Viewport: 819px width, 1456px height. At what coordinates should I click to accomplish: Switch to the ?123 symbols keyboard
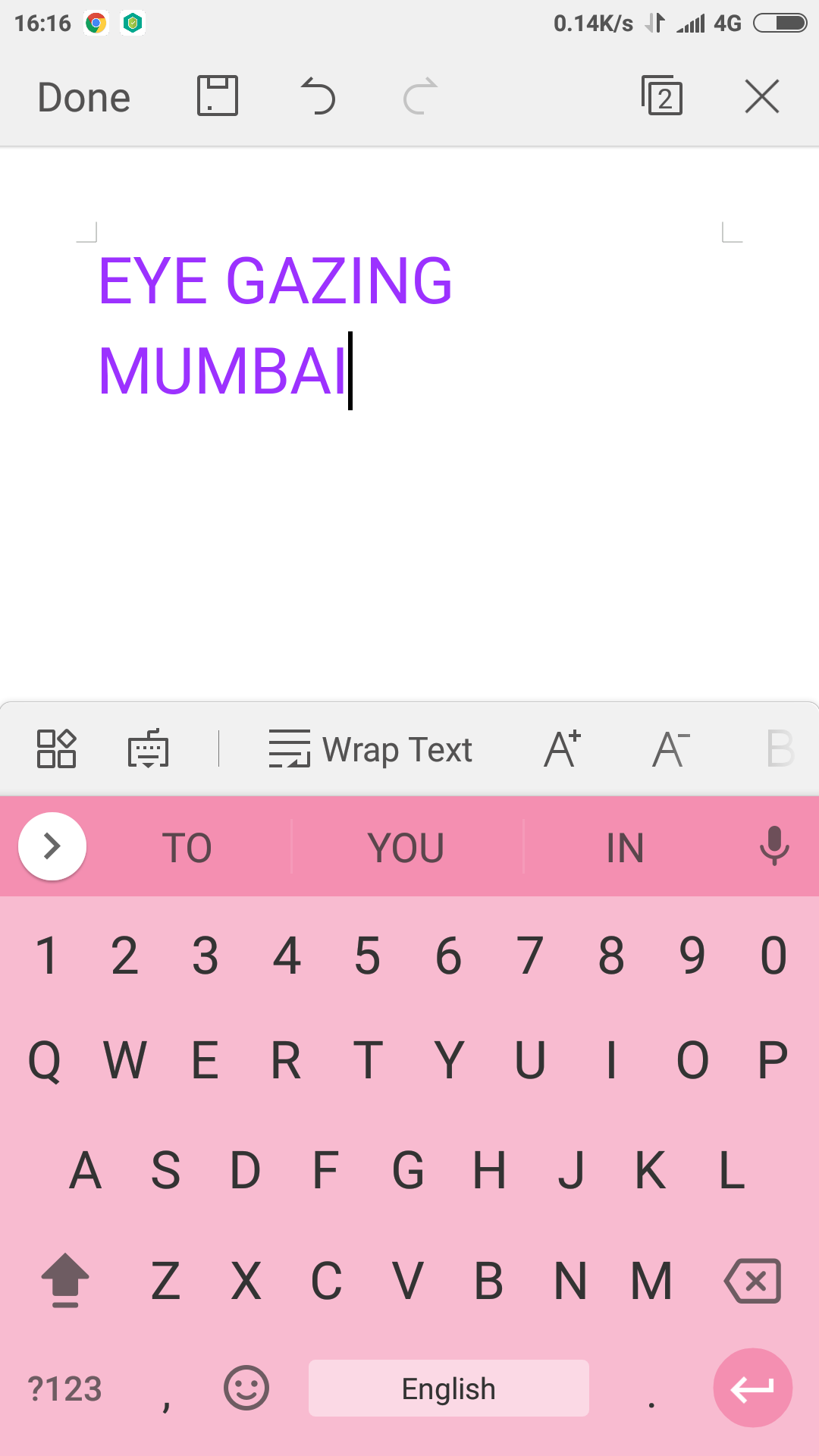click(x=65, y=1389)
